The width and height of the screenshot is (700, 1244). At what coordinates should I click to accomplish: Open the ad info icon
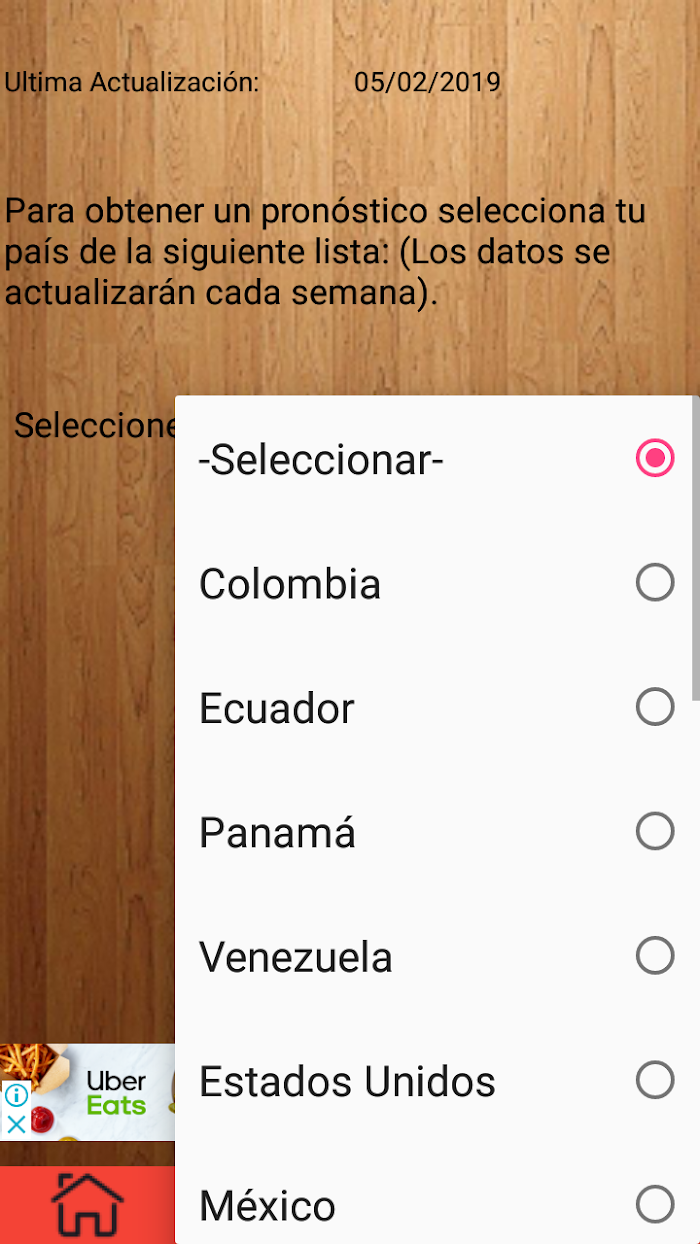(16, 1095)
